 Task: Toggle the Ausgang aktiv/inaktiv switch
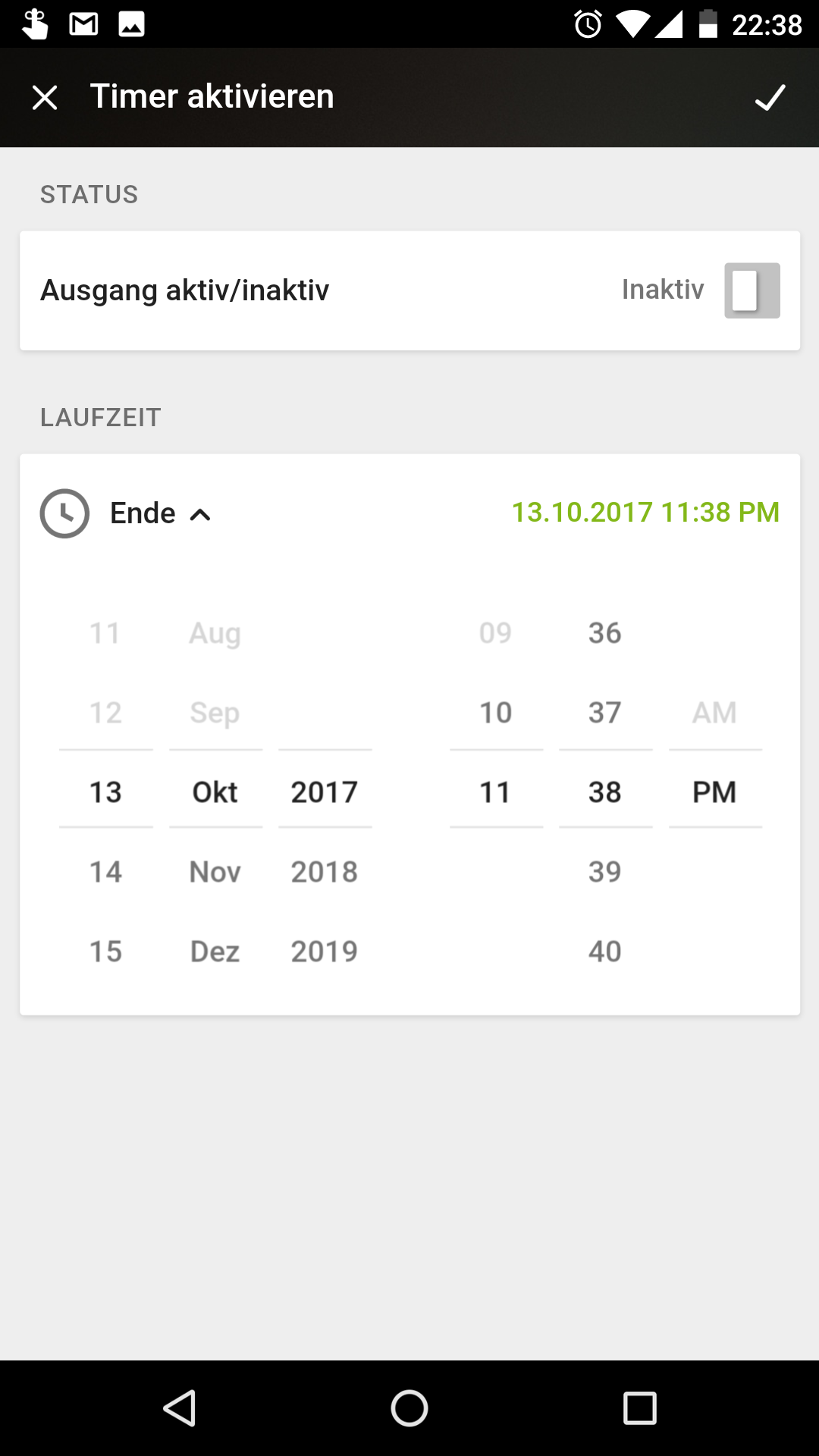coord(752,290)
